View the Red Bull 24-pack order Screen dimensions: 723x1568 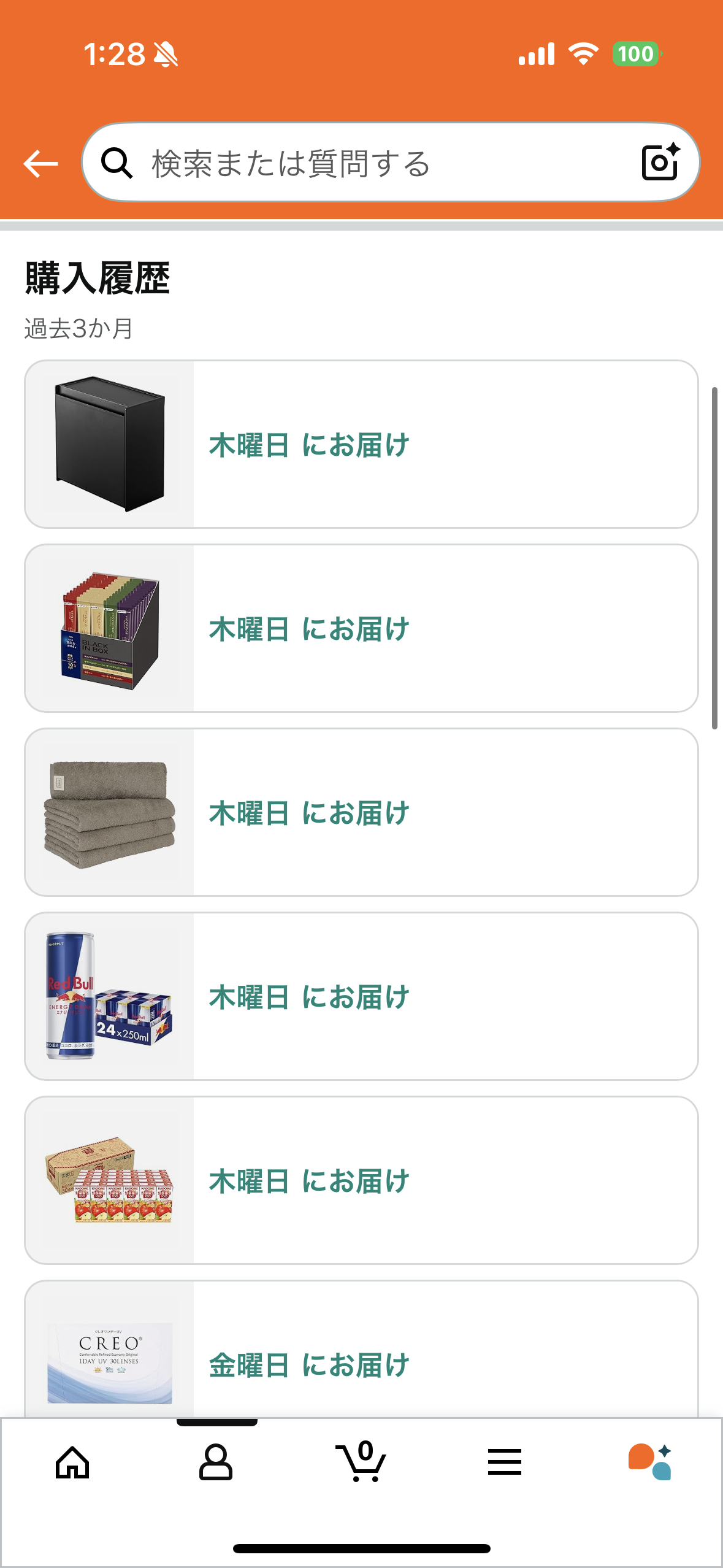(361, 996)
